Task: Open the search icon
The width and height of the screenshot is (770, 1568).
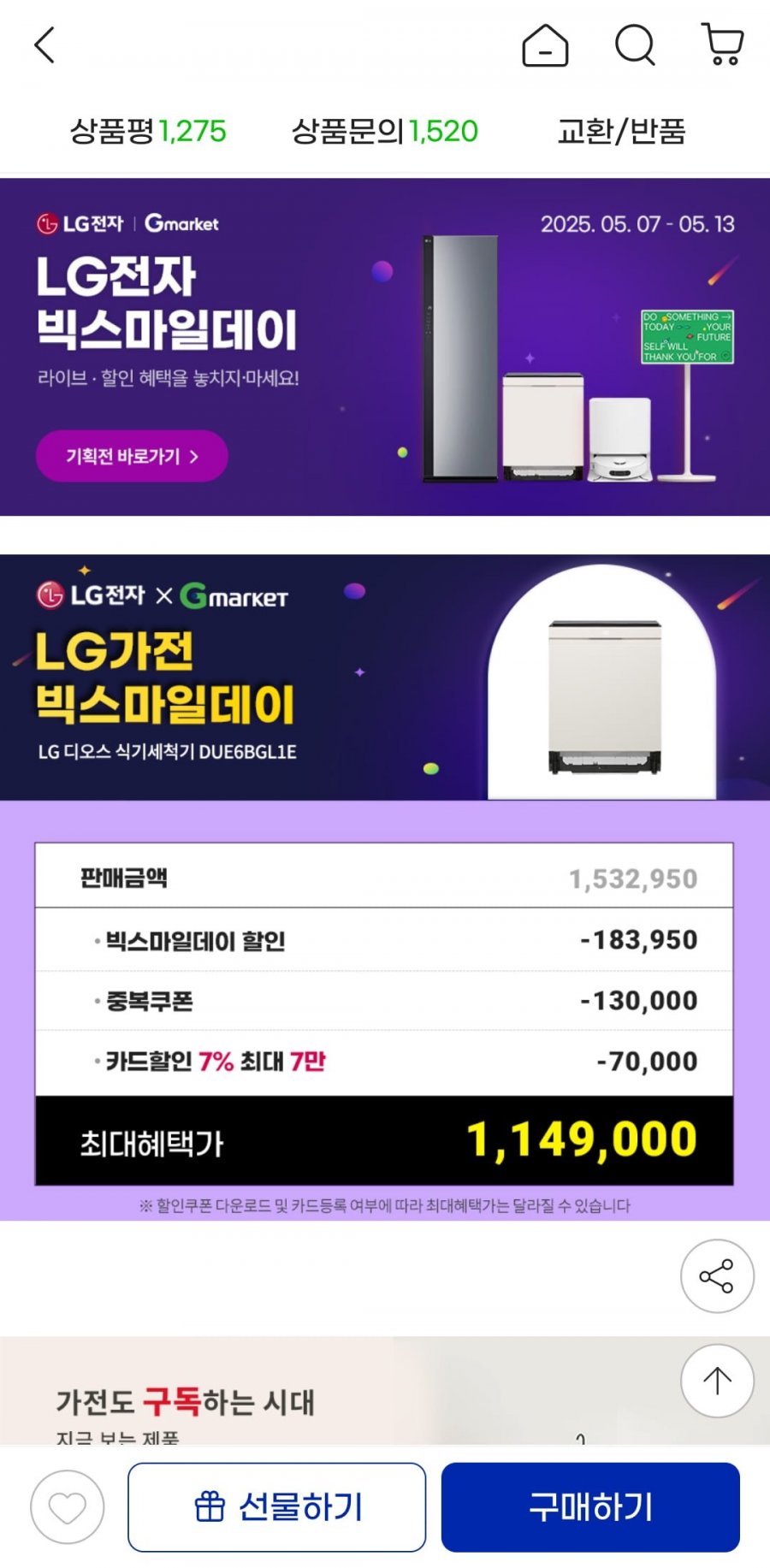Action: pyautogui.click(x=635, y=45)
